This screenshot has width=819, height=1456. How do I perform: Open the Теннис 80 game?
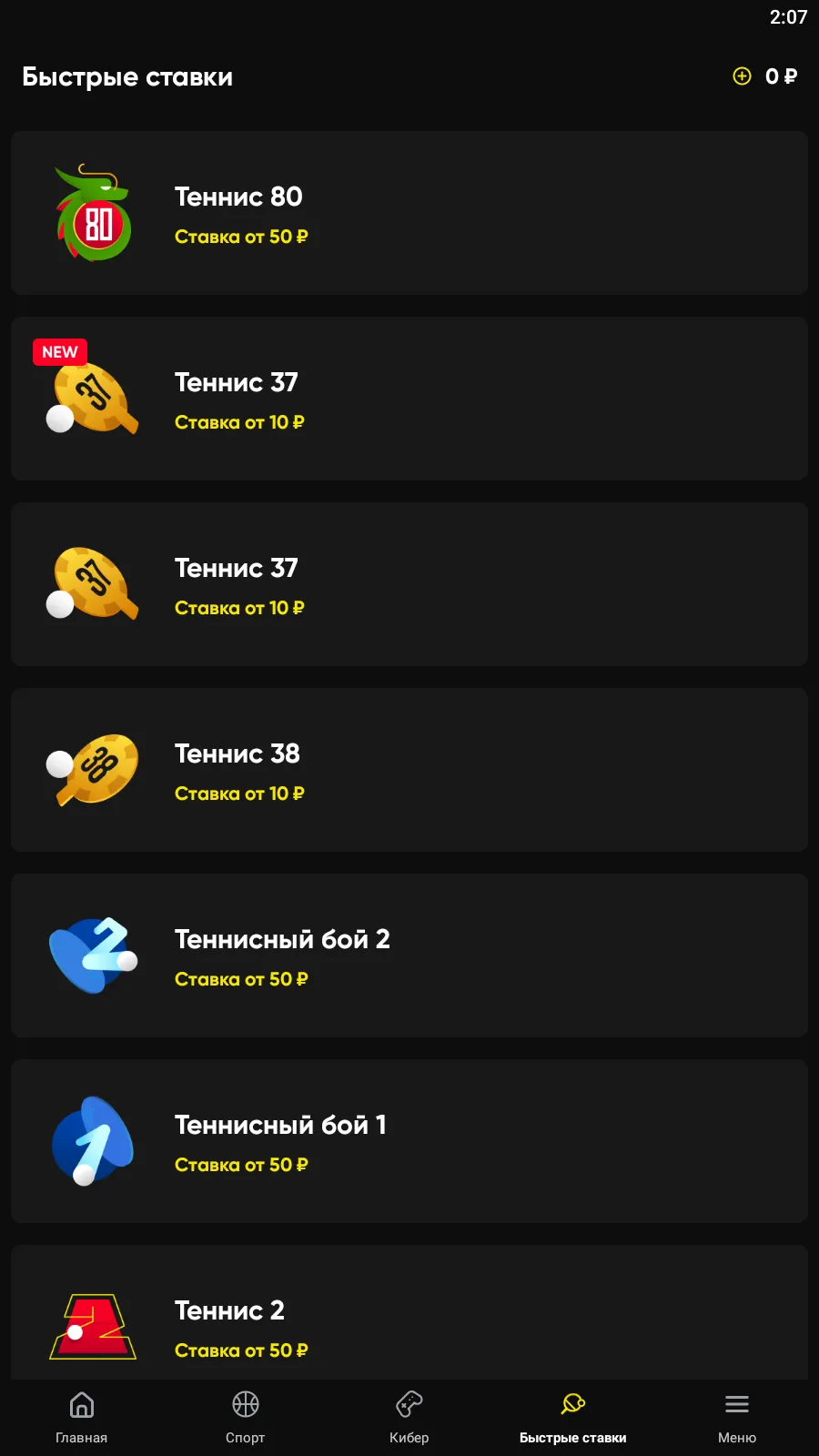409,213
